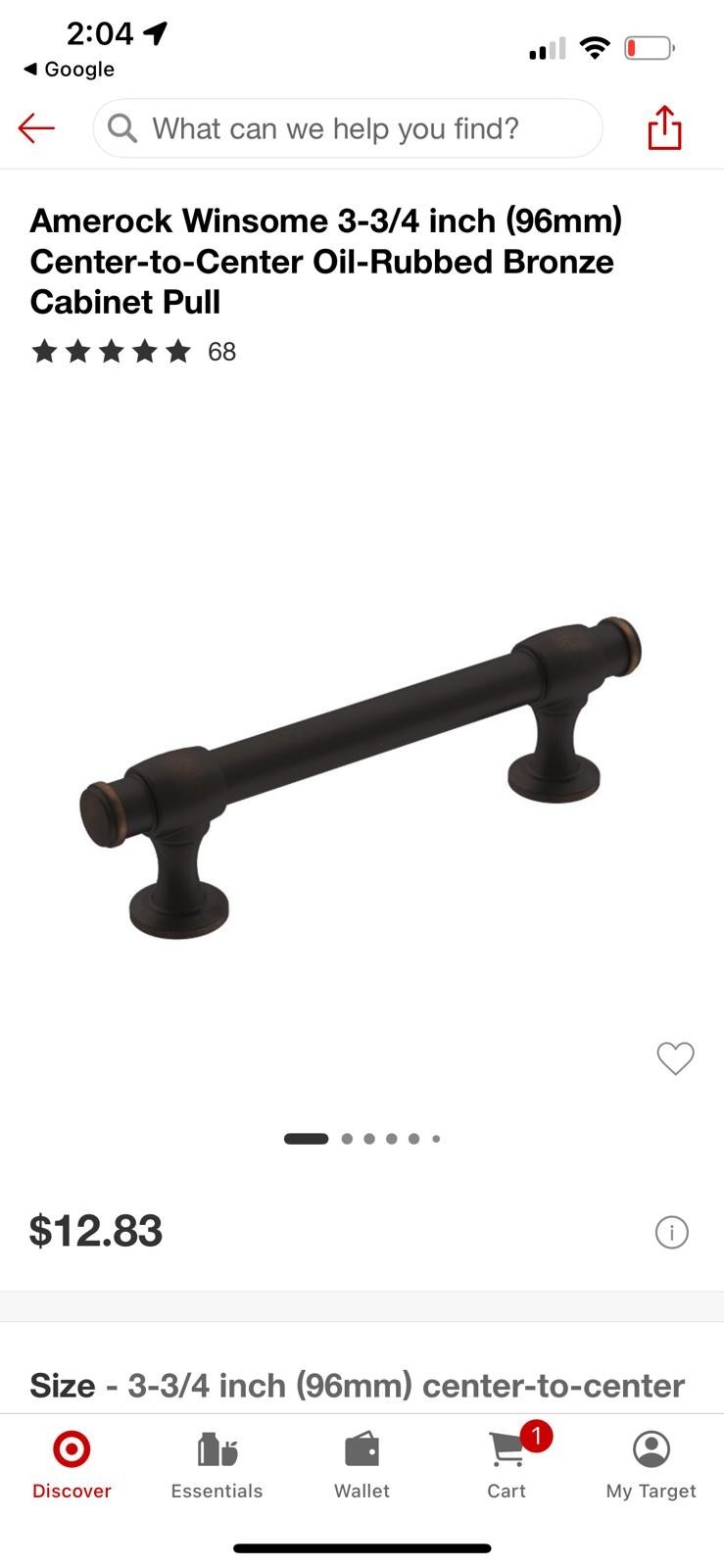Return to Google via the status bar link
Image resolution: width=724 pixels, height=1568 pixels.
(69, 70)
